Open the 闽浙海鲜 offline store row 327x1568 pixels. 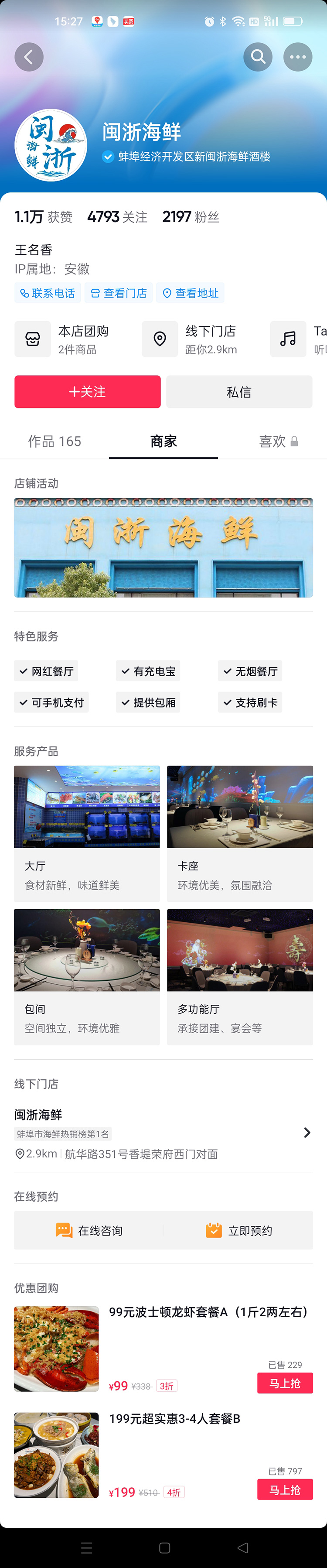click(x=163, y=1133)
